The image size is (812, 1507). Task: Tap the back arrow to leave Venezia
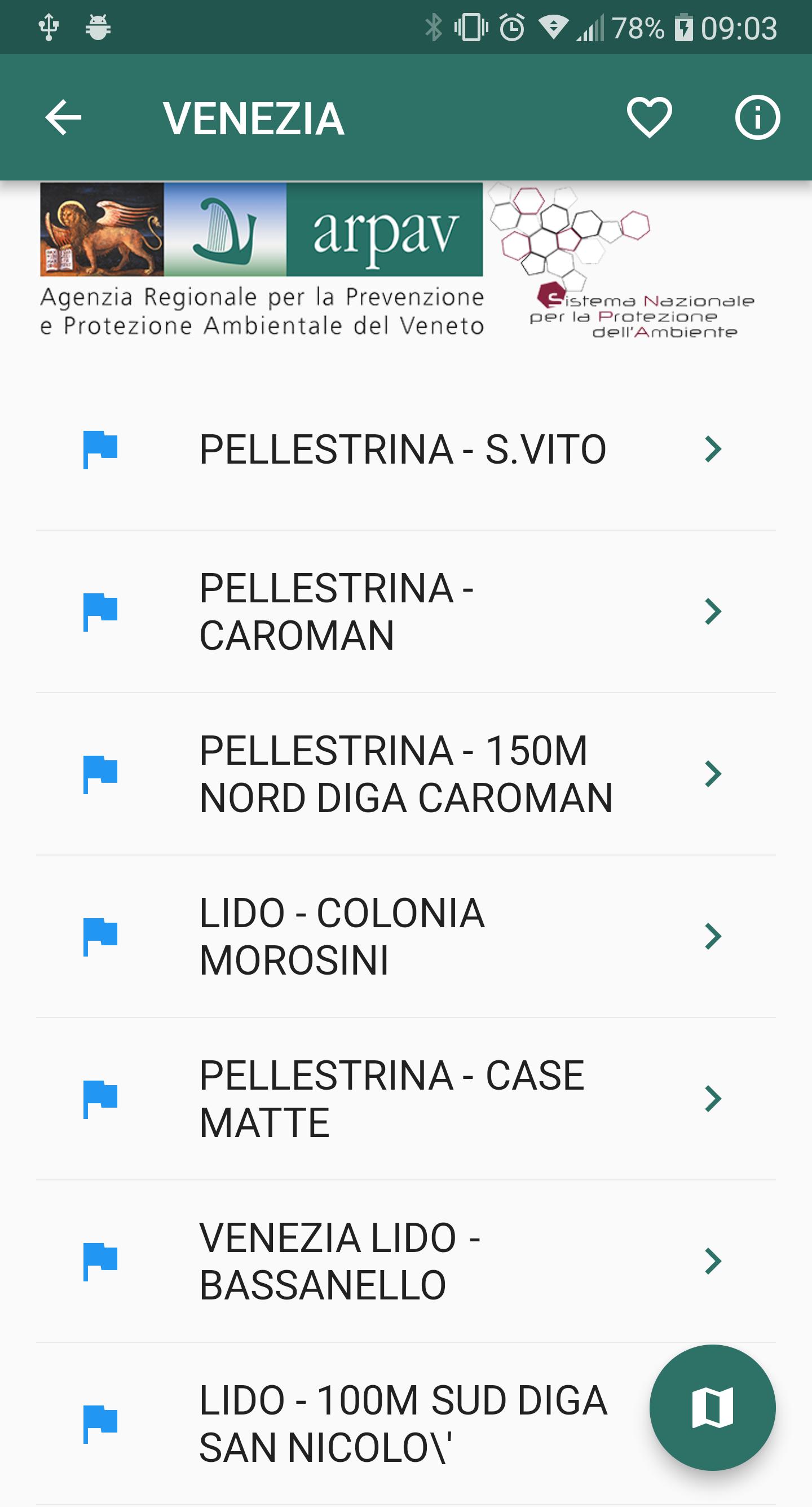(63, 117)
